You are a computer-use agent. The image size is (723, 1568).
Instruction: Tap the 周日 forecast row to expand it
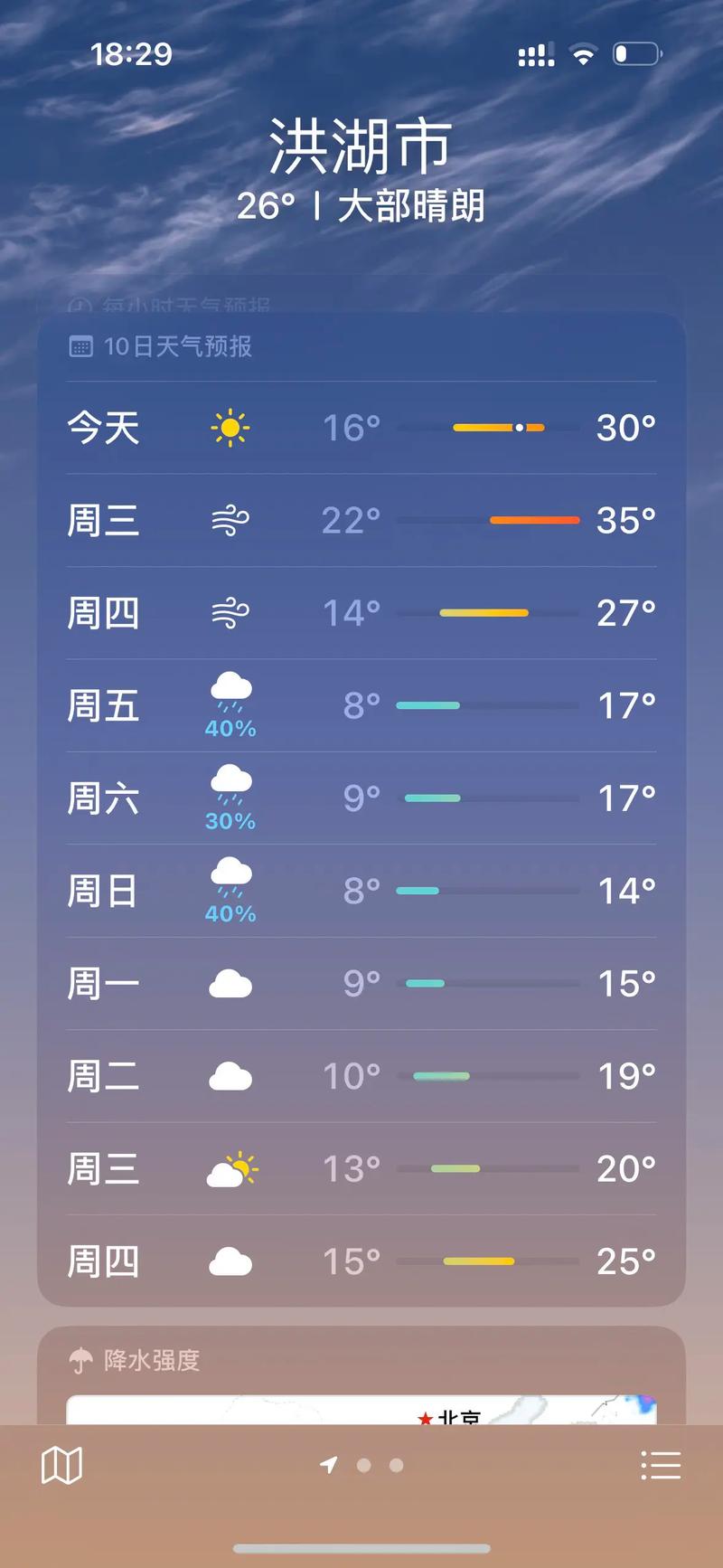coord(361,890)
